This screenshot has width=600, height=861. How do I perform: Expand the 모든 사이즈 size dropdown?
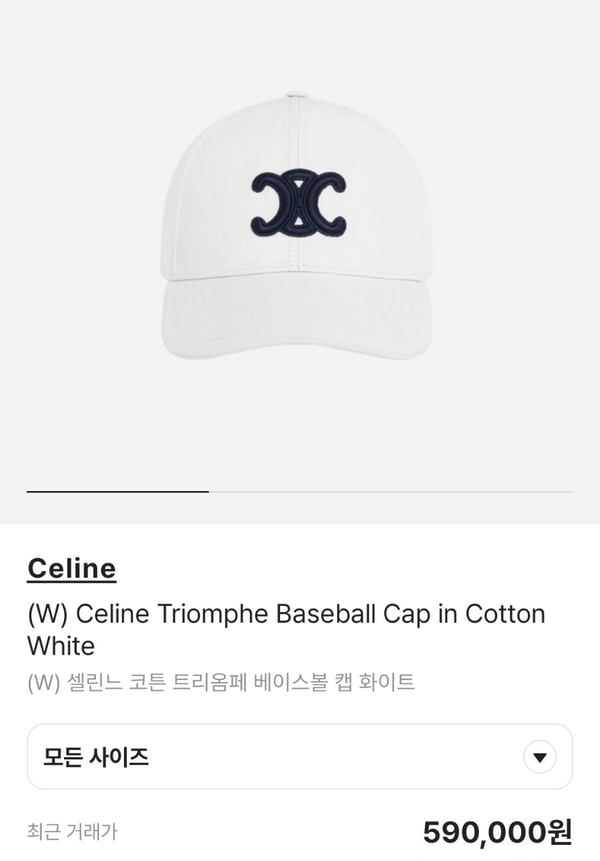[x=300, y=757]
